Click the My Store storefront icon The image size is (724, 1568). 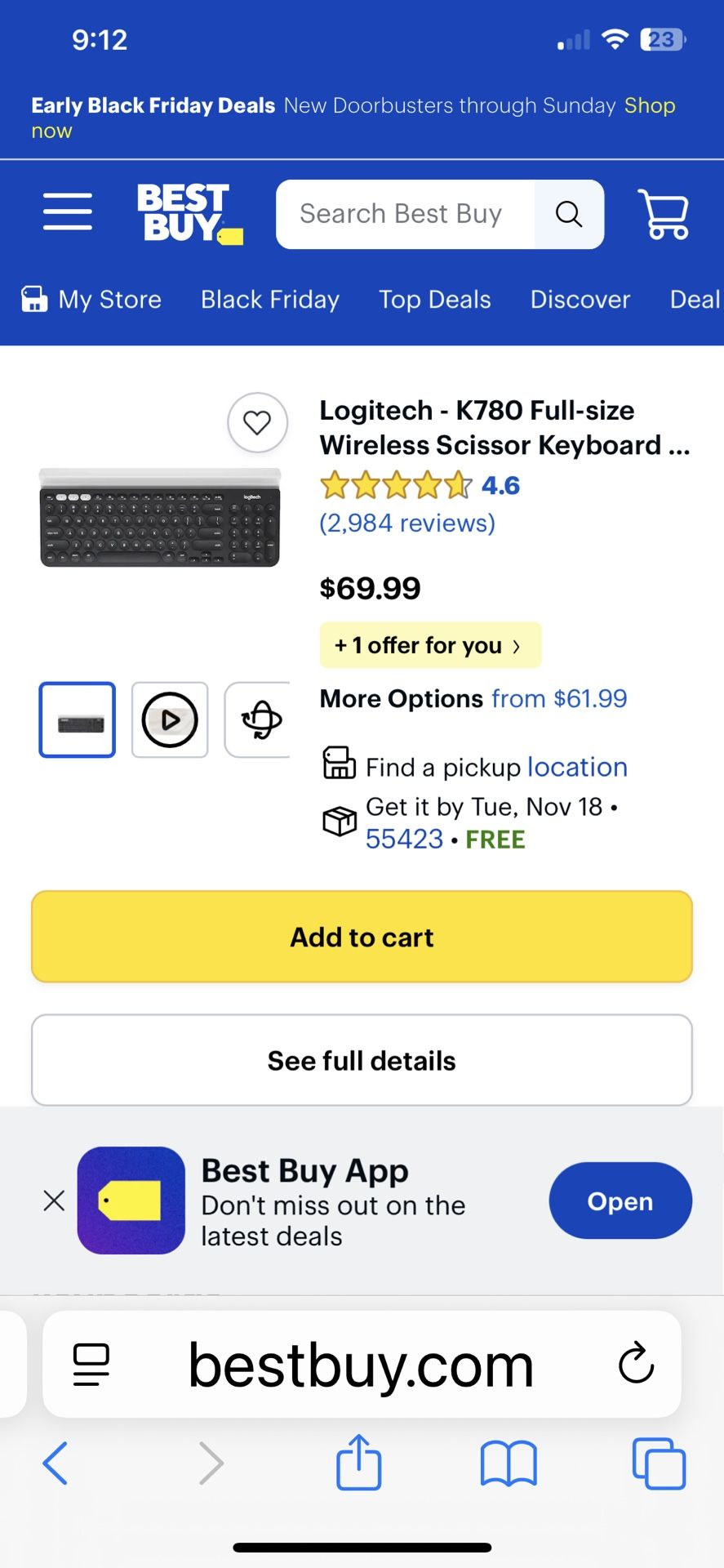click(x=33, y=299)
